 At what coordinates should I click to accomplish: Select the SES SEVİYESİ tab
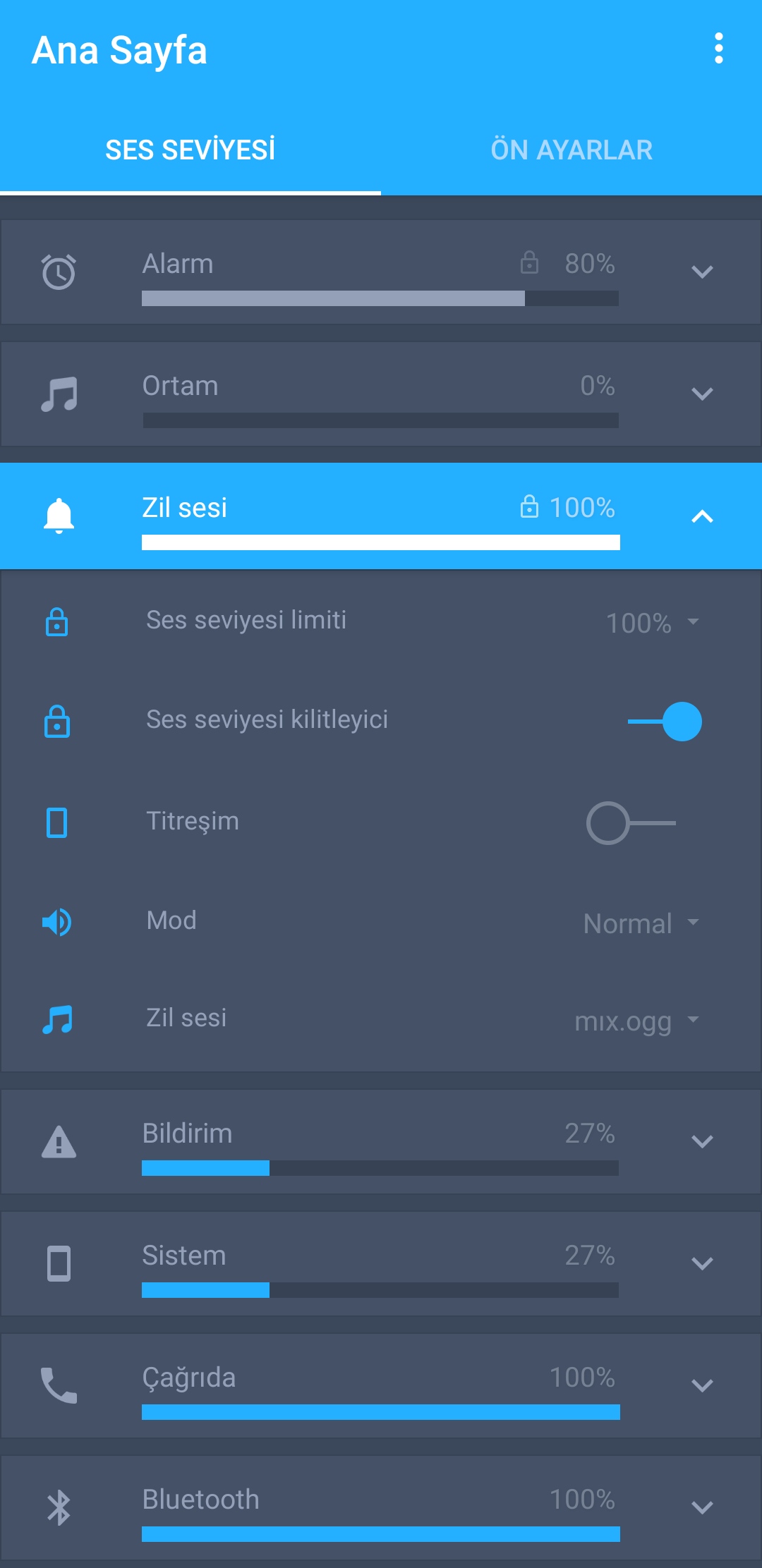click(190, 150)
